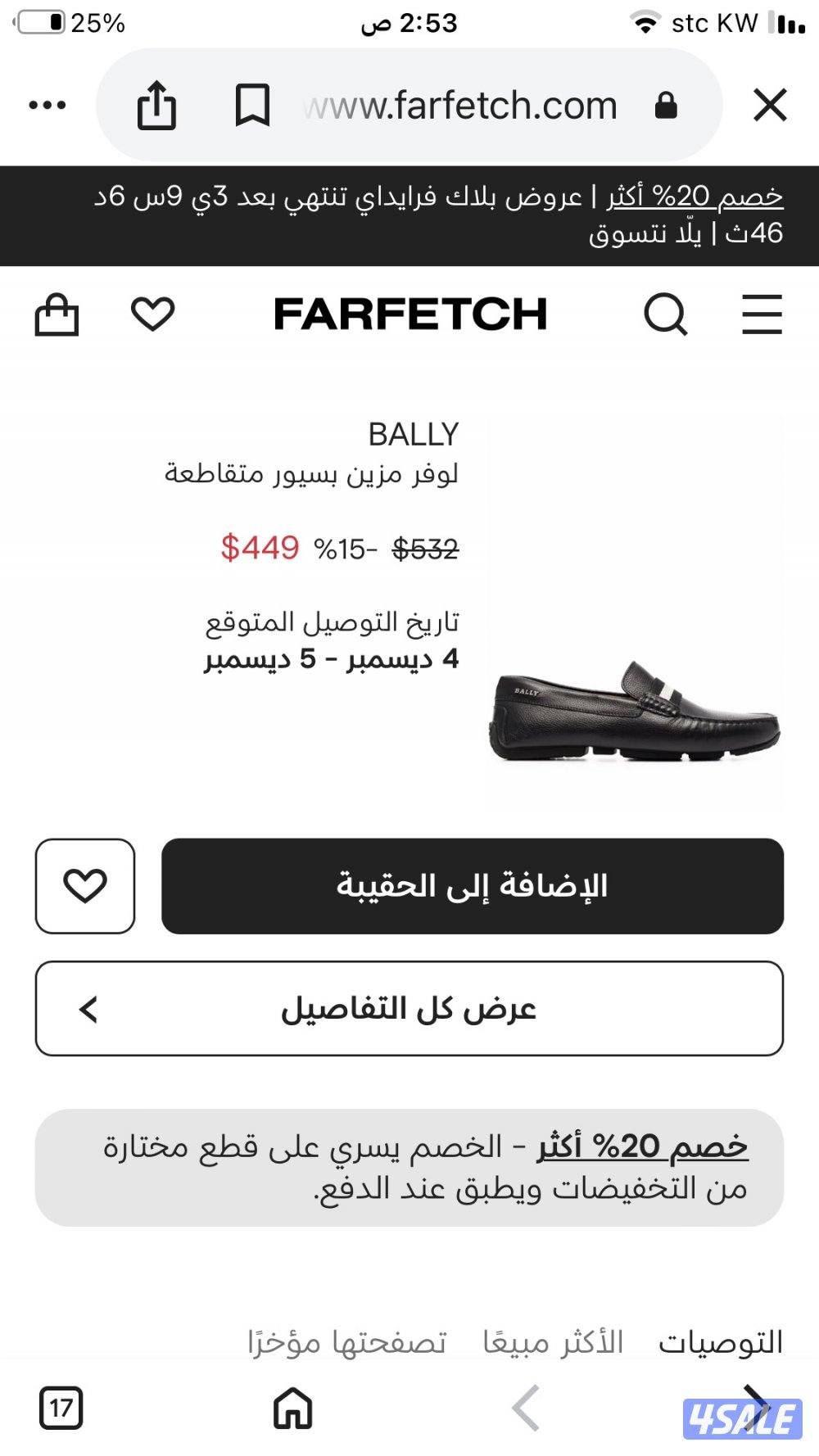Click the FARFETCH logo
Viewport: 819px width, 1456px height.
[409, 314]
